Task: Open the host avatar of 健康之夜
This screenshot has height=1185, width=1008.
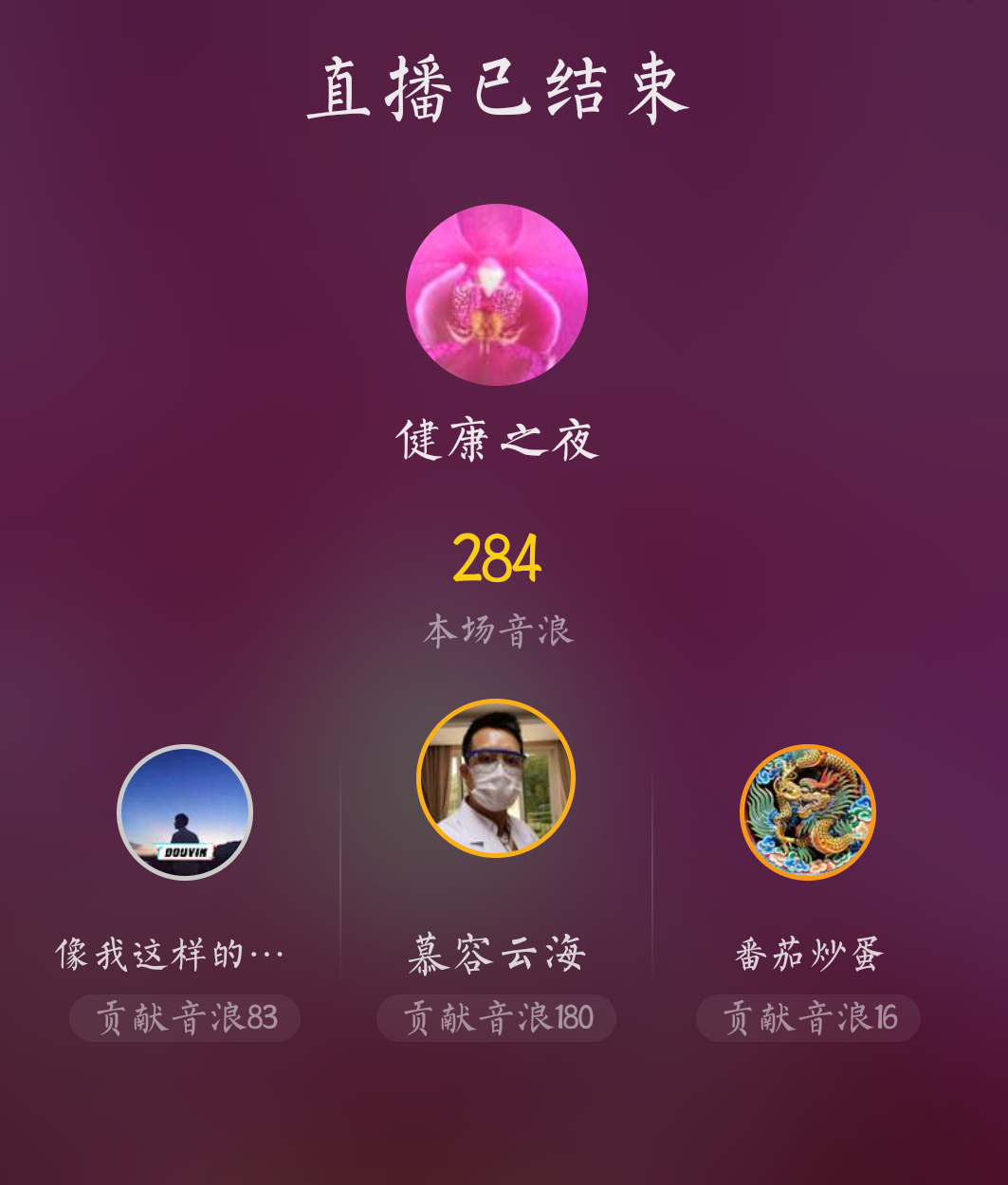Action: tap(496, 295)
